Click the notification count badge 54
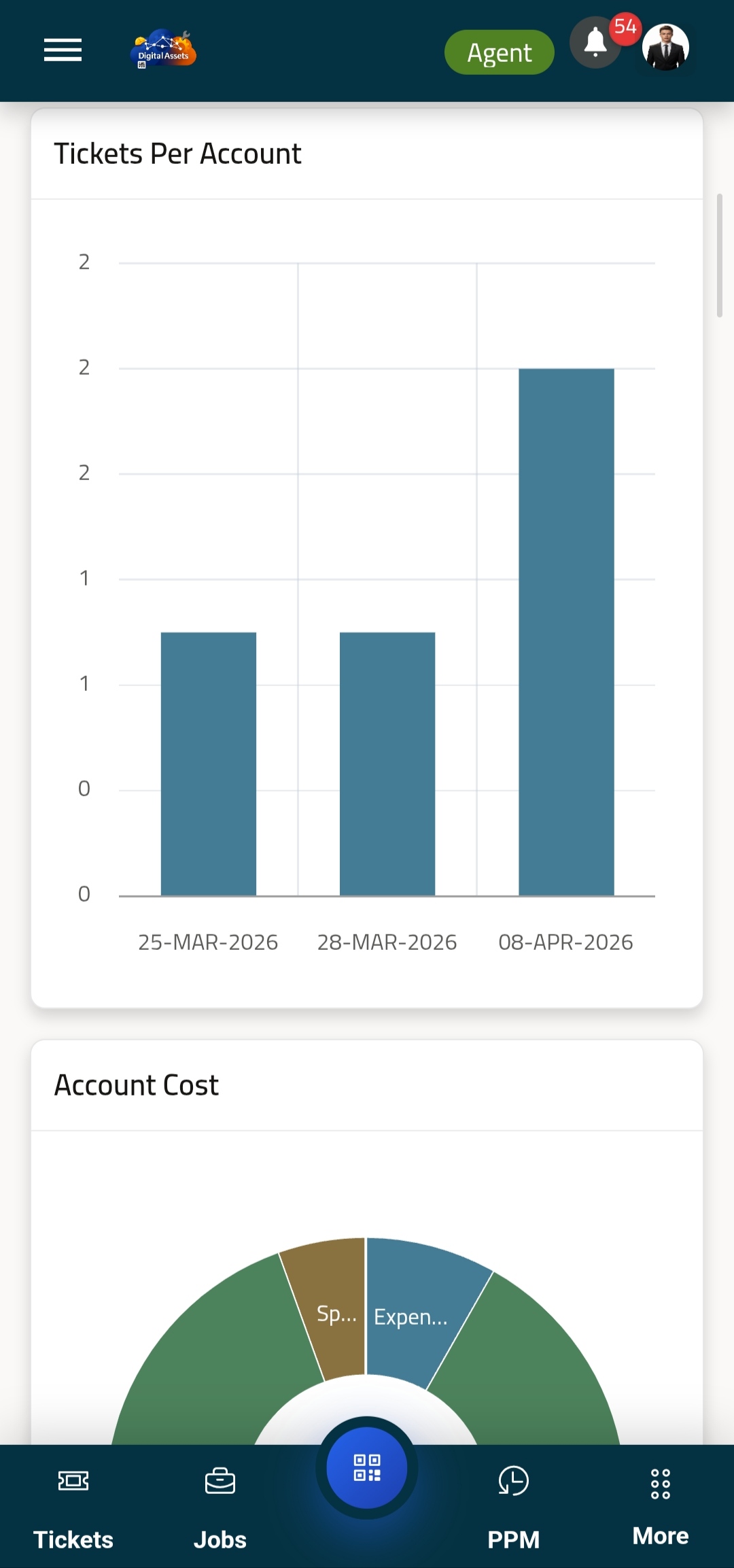The image size is (734, 1568). (x=625, y=27)
